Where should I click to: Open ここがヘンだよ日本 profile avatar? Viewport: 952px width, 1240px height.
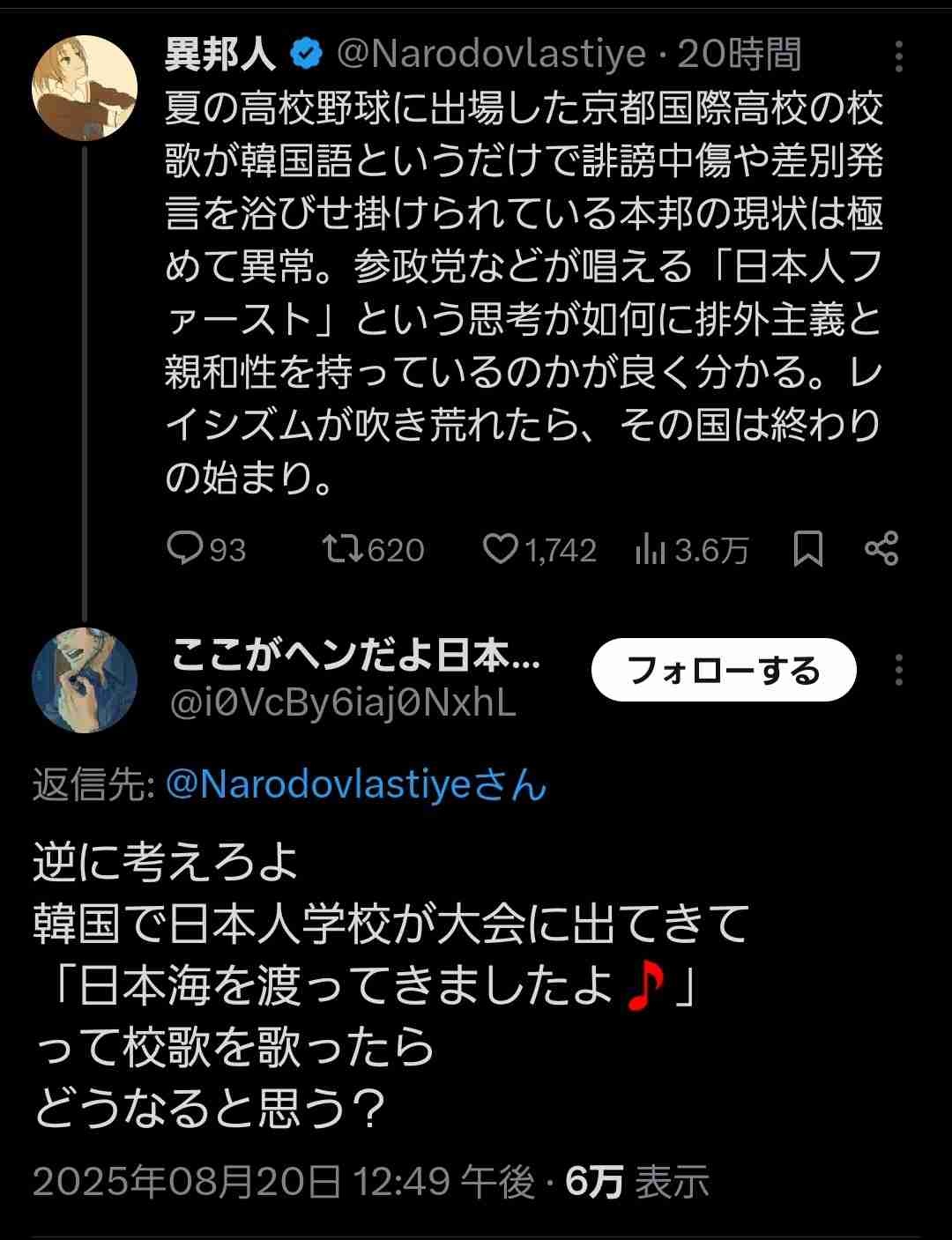pyautogui.click(x=85, y=680)
